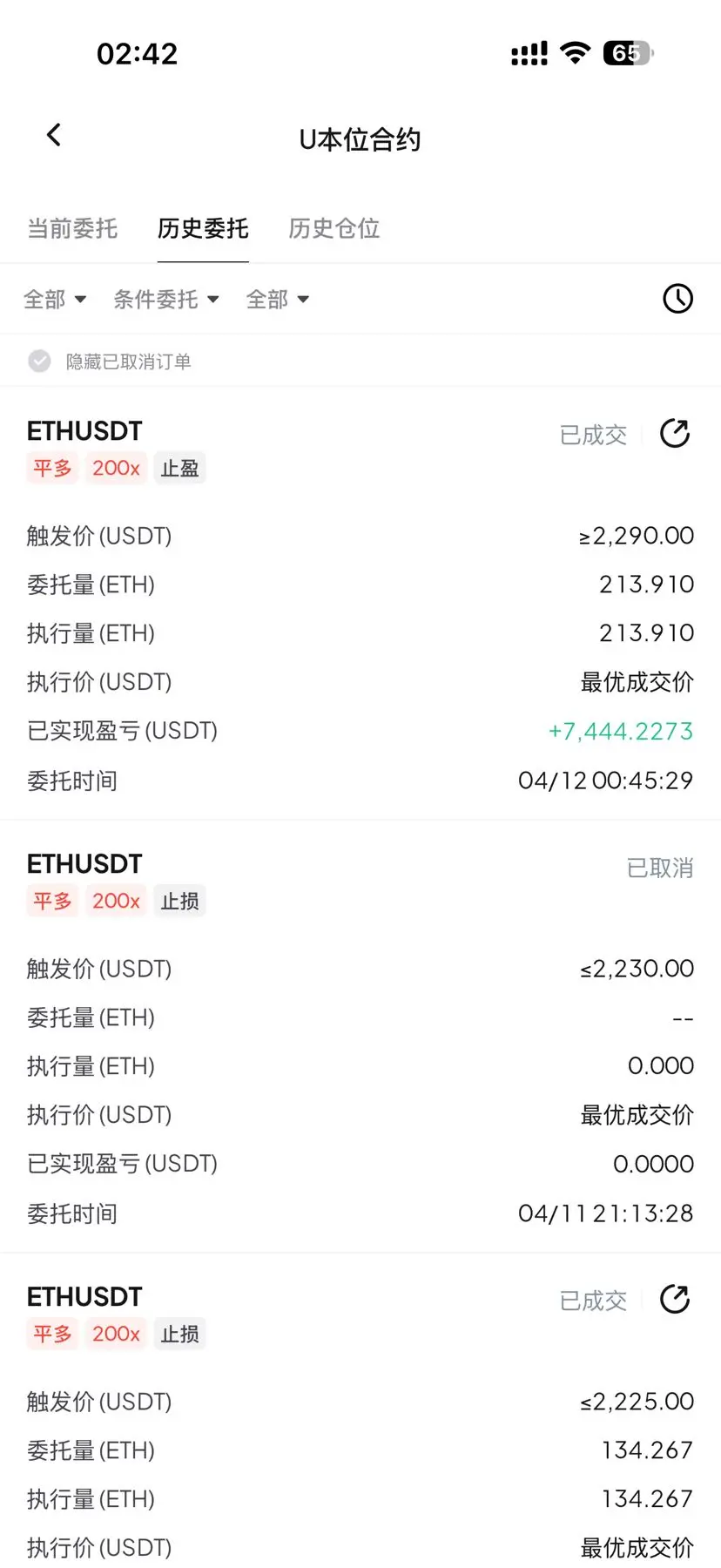Image resolution: width=721 pixels, height=1568 pixels.
Task: Open the 历史仓位 tab
Action: [334, 228]
